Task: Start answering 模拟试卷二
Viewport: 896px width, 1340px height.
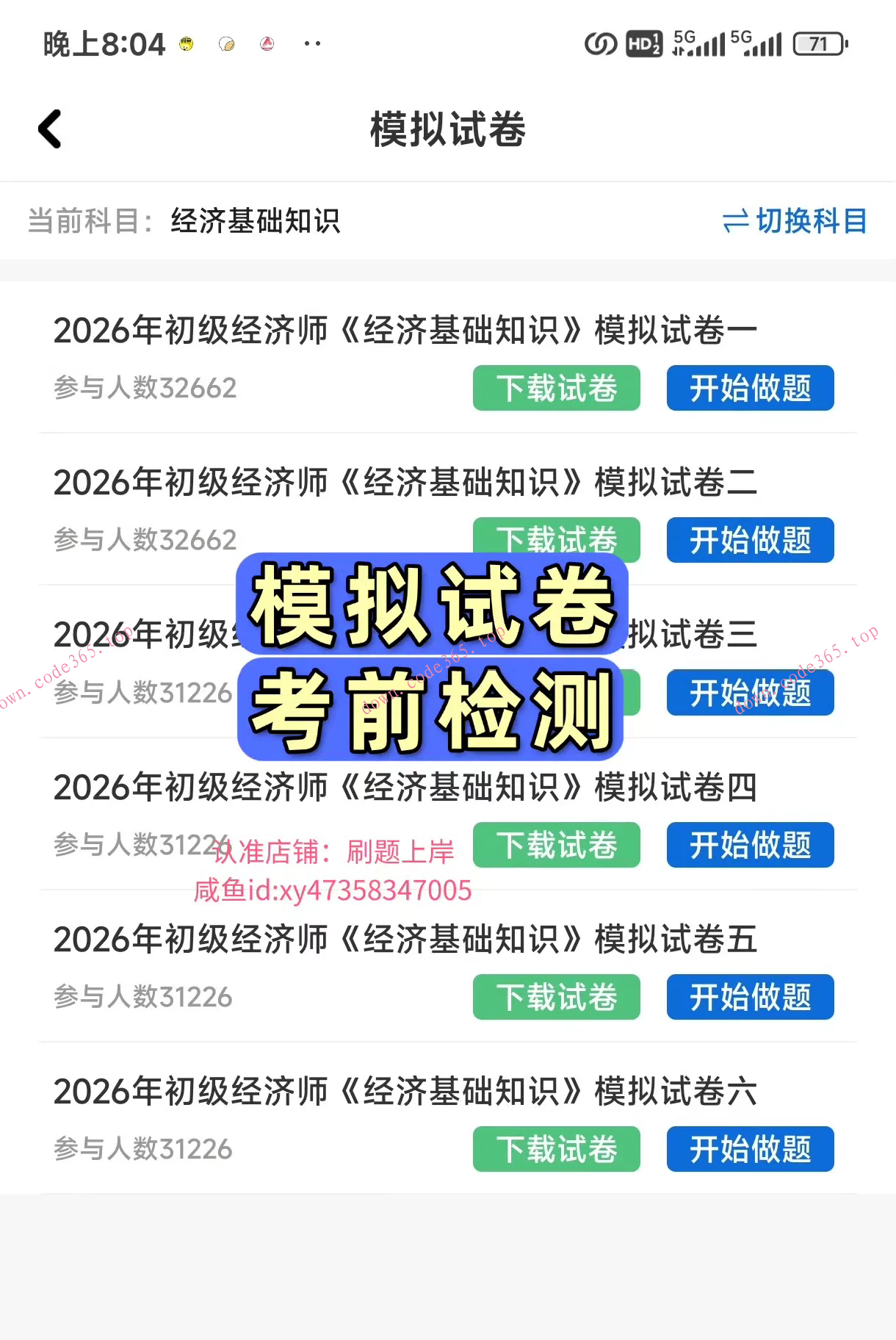Action: 750,540
